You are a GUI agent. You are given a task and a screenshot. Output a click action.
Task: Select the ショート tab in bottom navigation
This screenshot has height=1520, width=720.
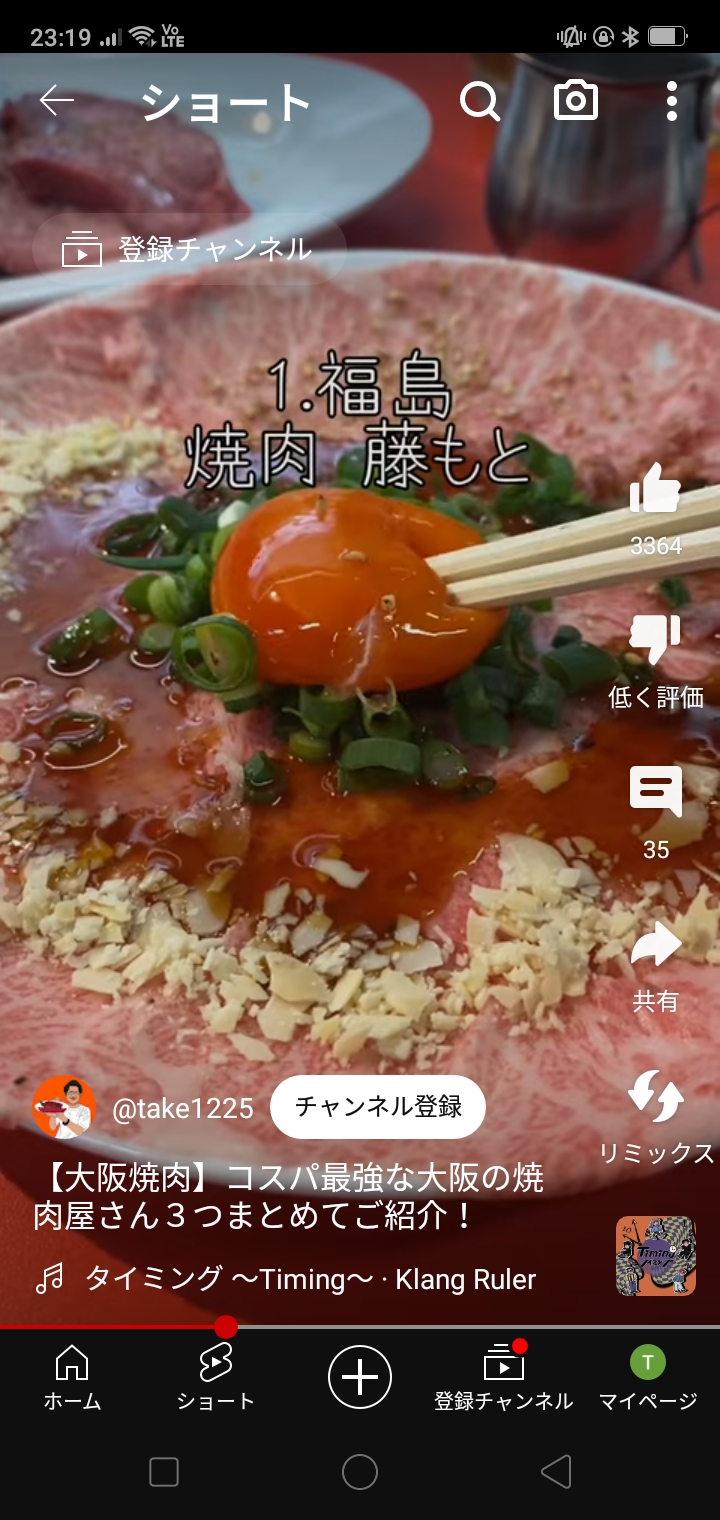pyautogui.click(x=215, y=1377)
